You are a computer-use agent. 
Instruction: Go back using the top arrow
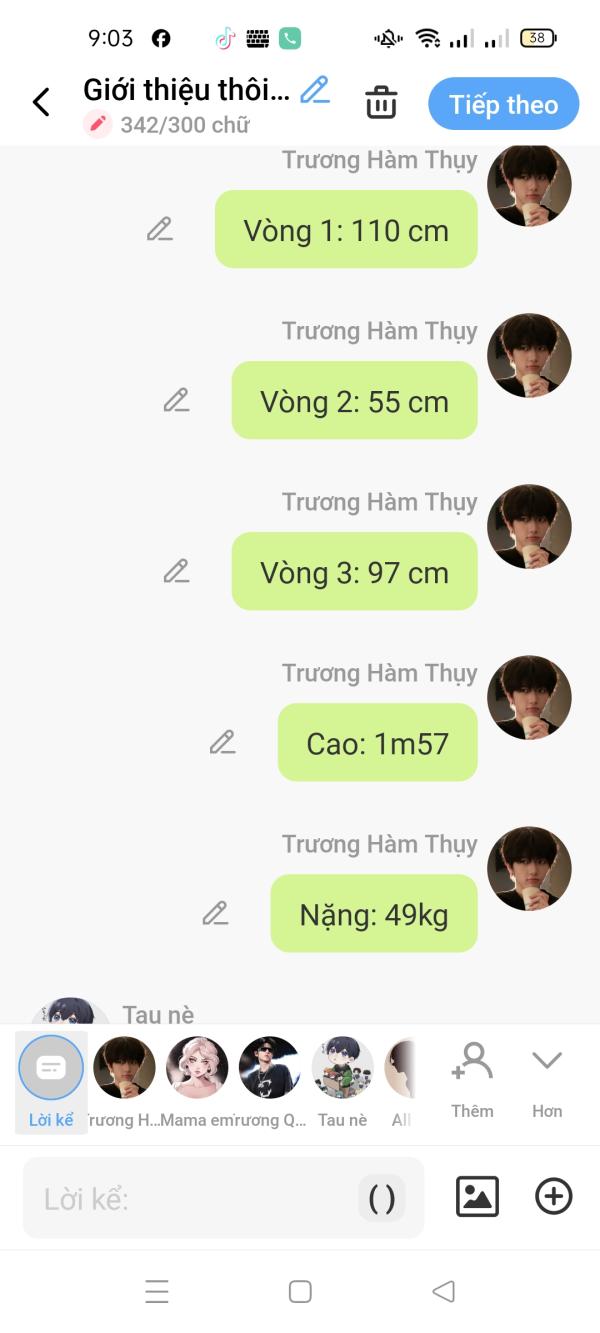[x=41, y=102]
